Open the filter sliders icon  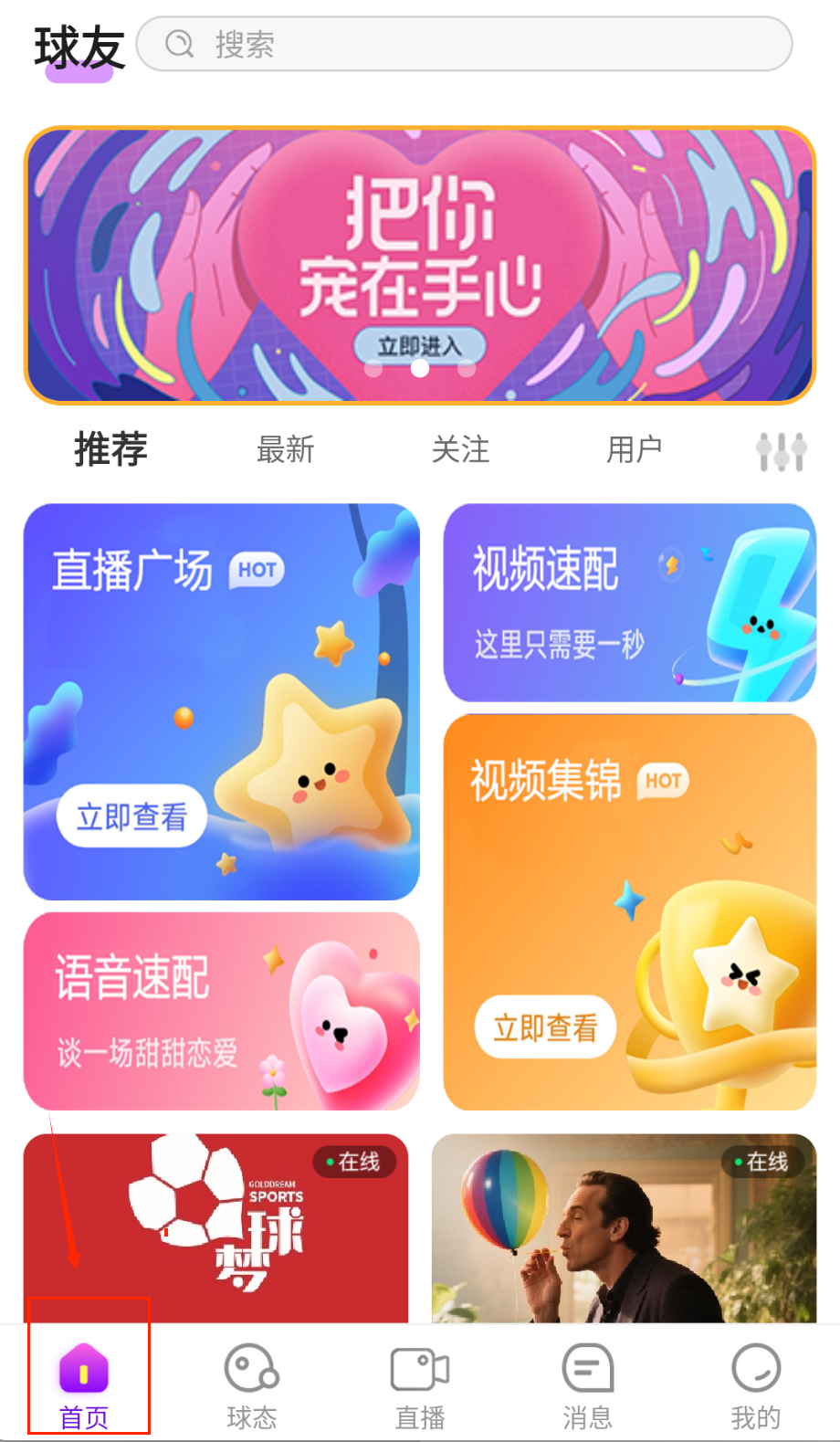(x=781, y=451)
